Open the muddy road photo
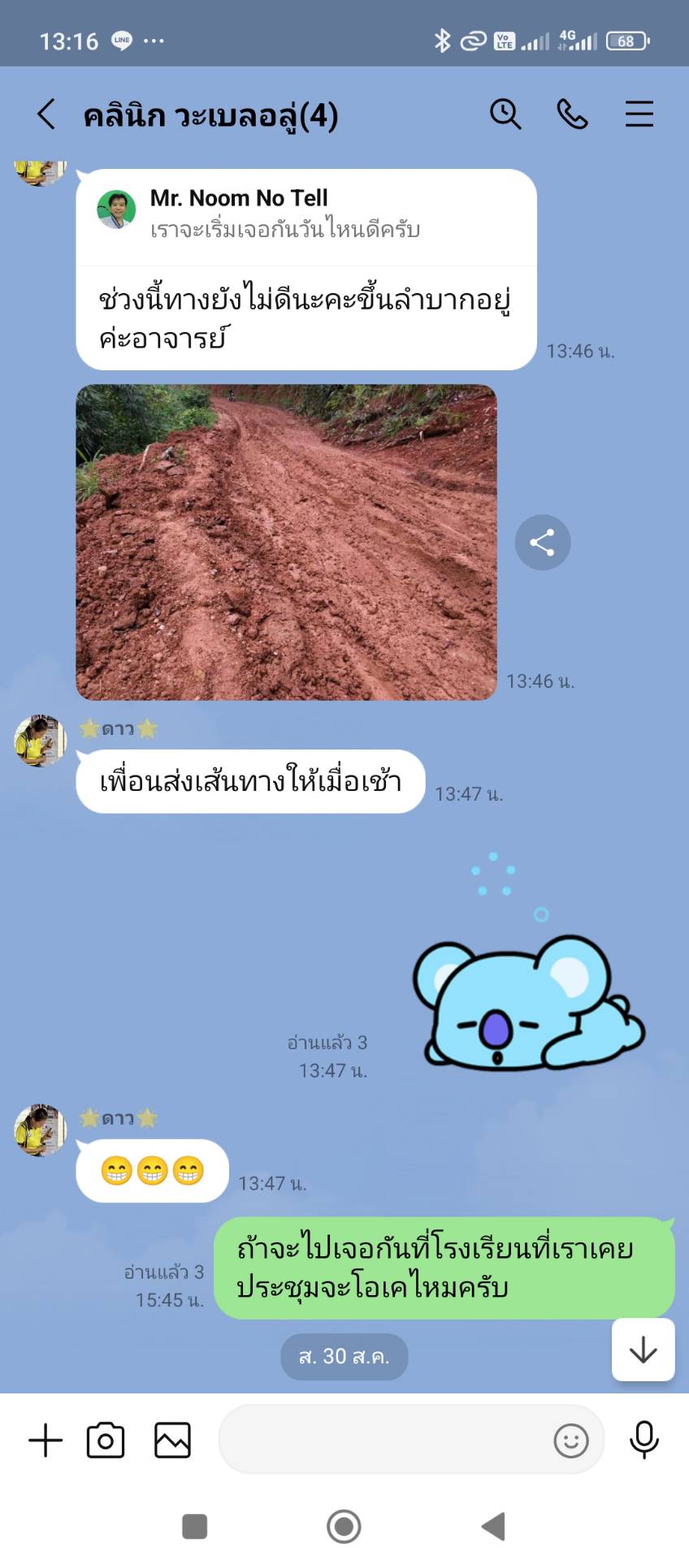The height and width of the screenshot is (1568, 689). click(286, 542)
